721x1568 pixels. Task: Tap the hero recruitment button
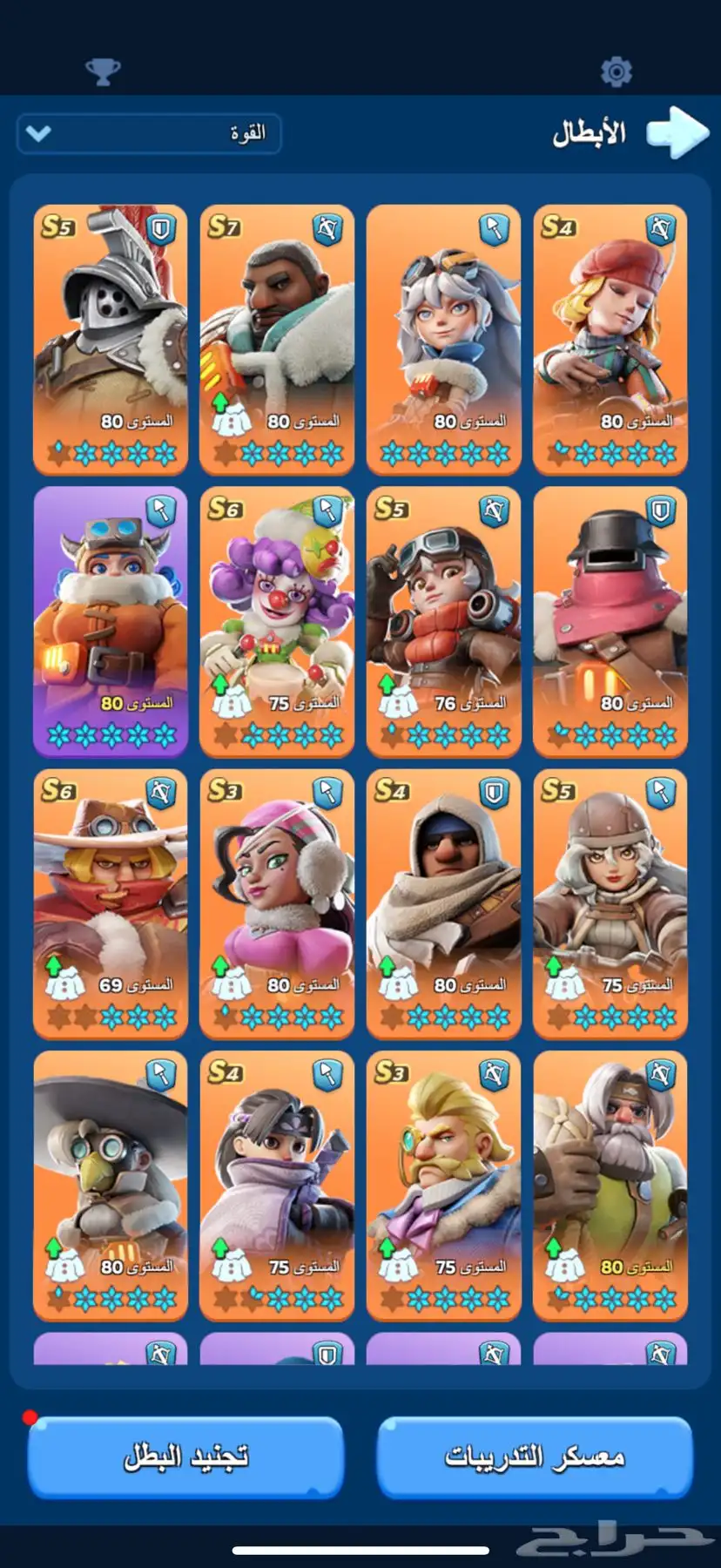pos(185,1456)
